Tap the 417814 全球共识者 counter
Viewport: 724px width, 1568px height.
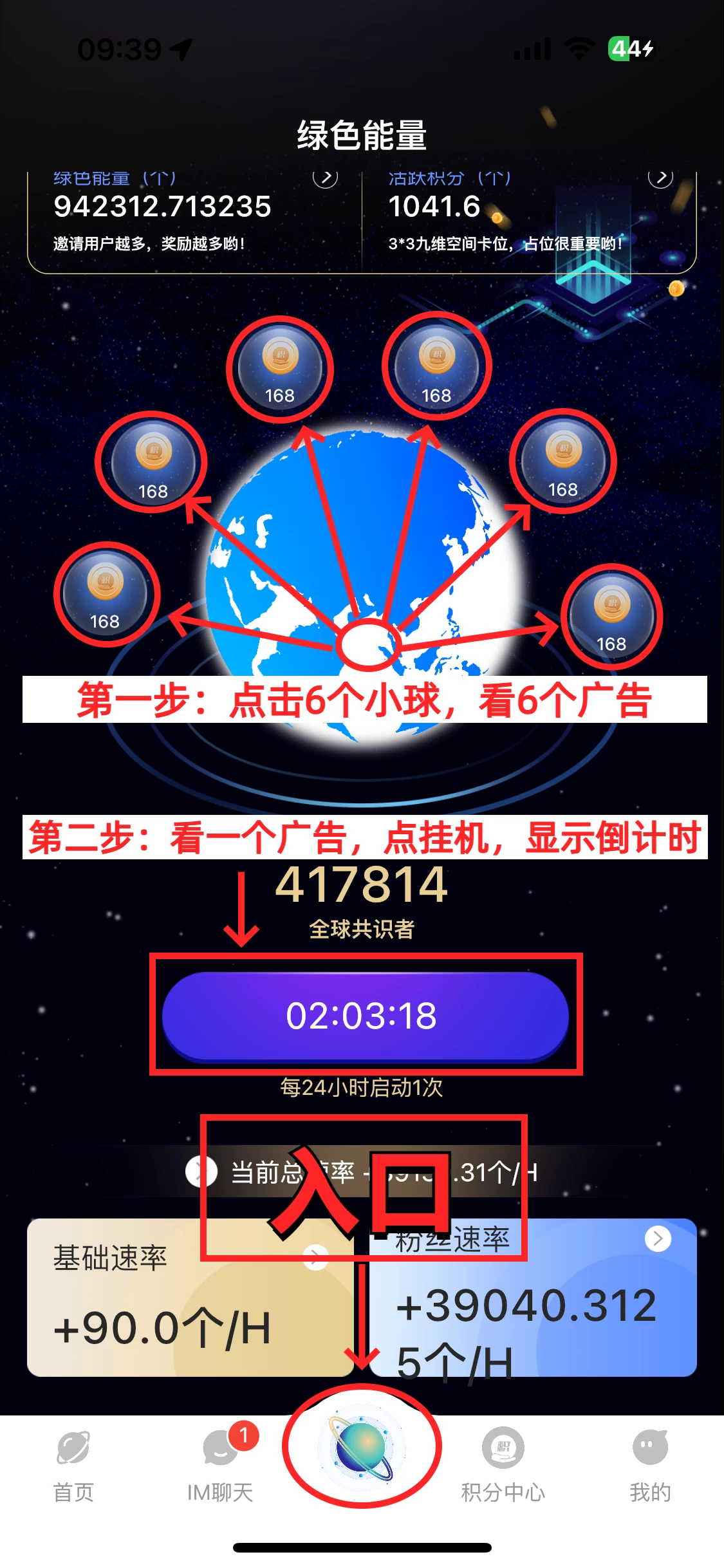[362, 888]
